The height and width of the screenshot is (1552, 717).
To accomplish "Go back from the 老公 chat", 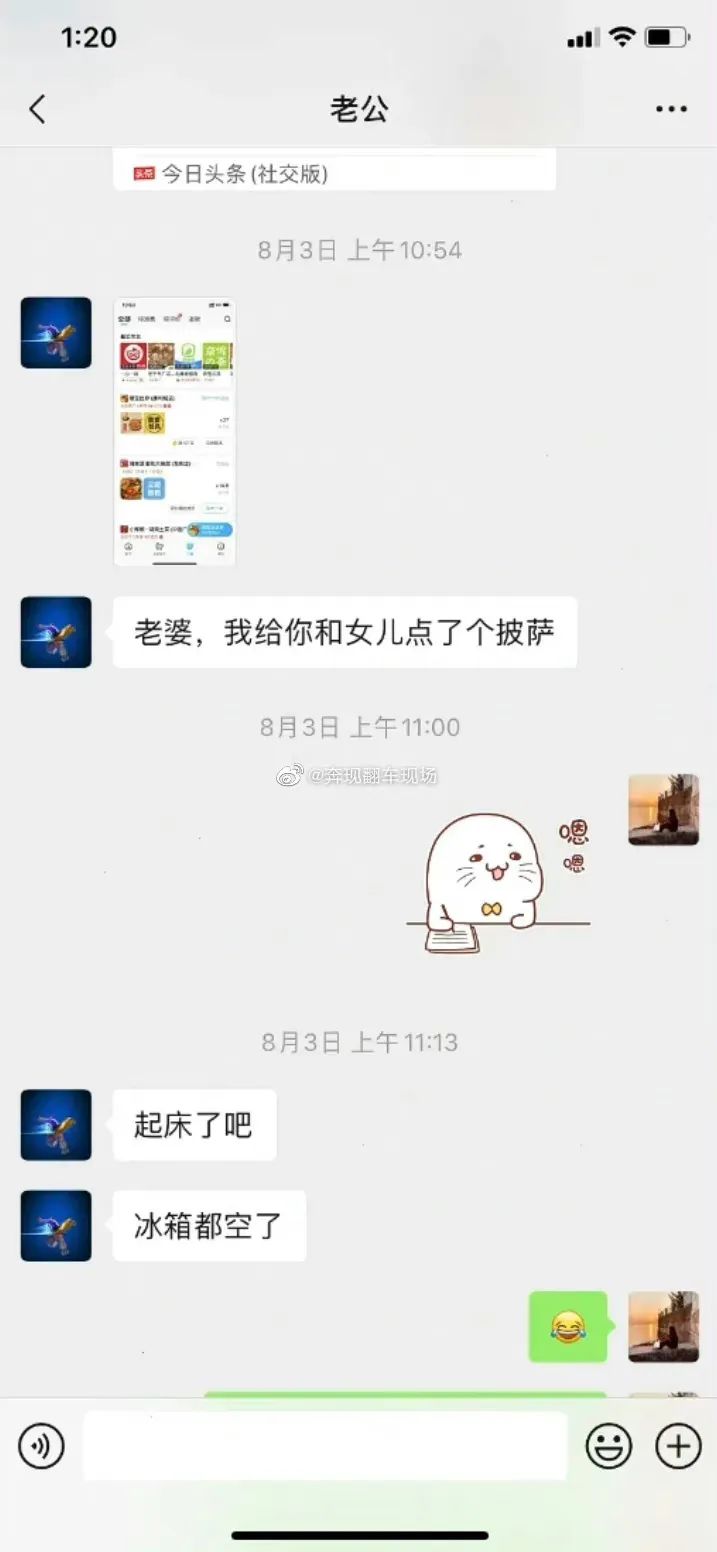I will pyautogui.click(x=38, y=109).
